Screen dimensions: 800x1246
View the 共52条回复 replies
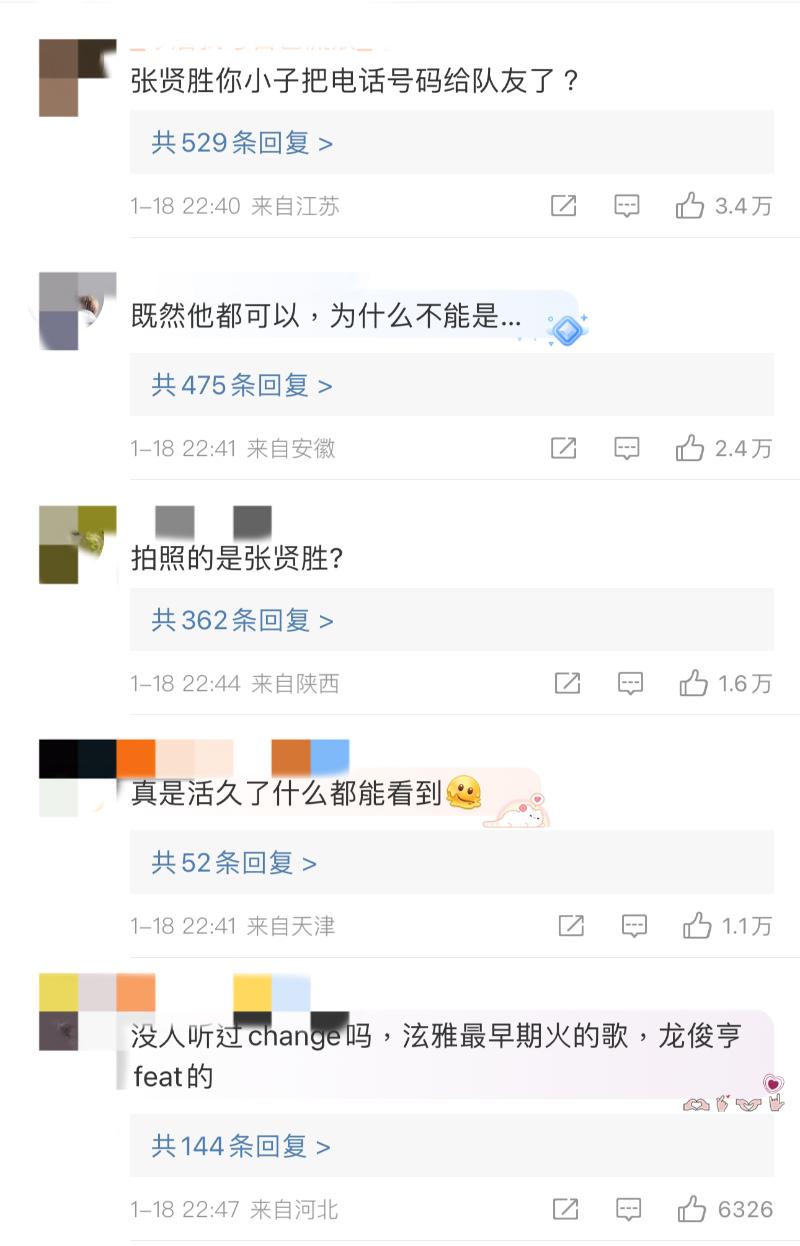coord(234,863)
